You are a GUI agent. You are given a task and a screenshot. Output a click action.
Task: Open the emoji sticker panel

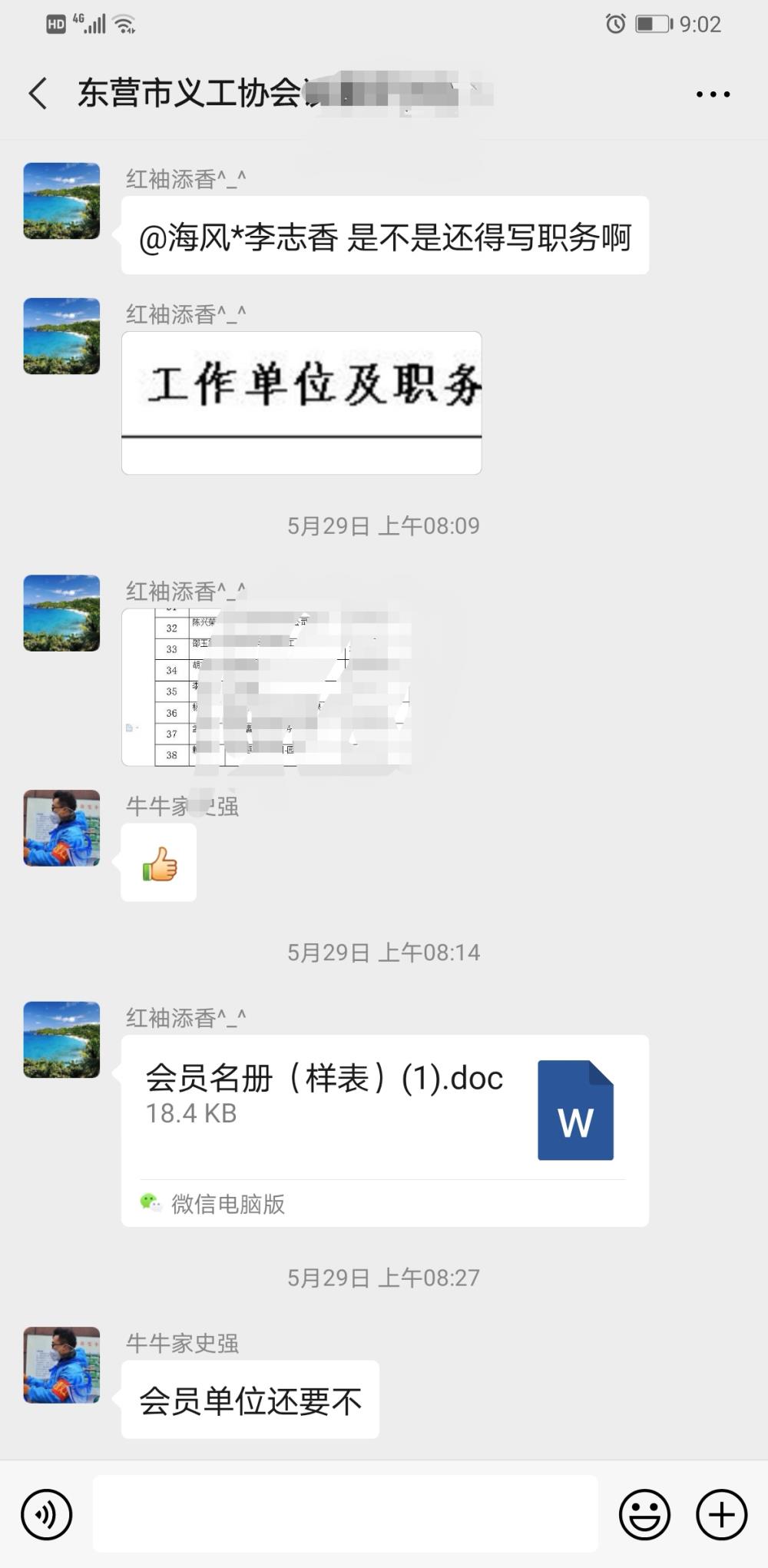(x=644, y=1514)
